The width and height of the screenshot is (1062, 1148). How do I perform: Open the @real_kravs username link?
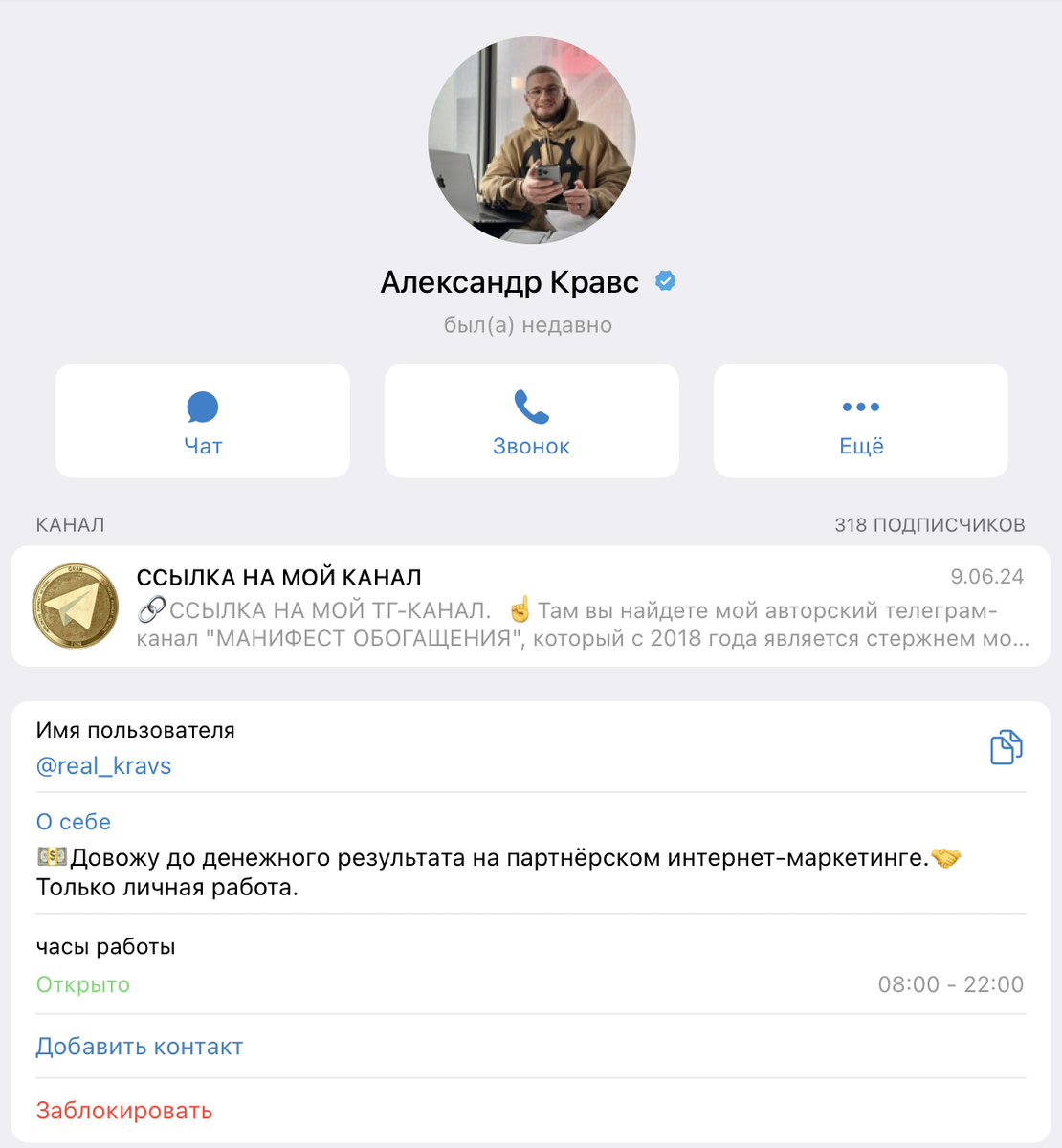point(103,764)
